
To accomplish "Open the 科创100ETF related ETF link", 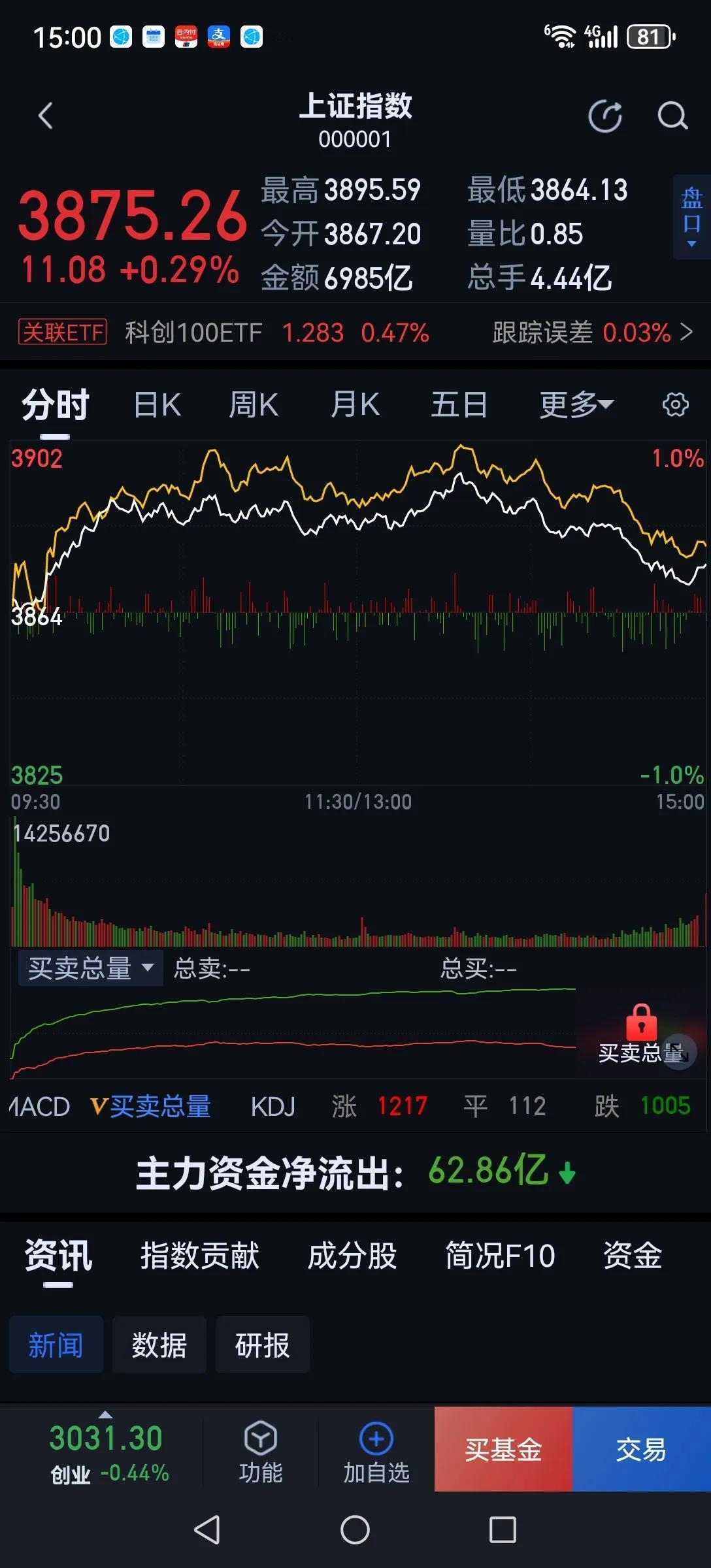I will 192,333.
